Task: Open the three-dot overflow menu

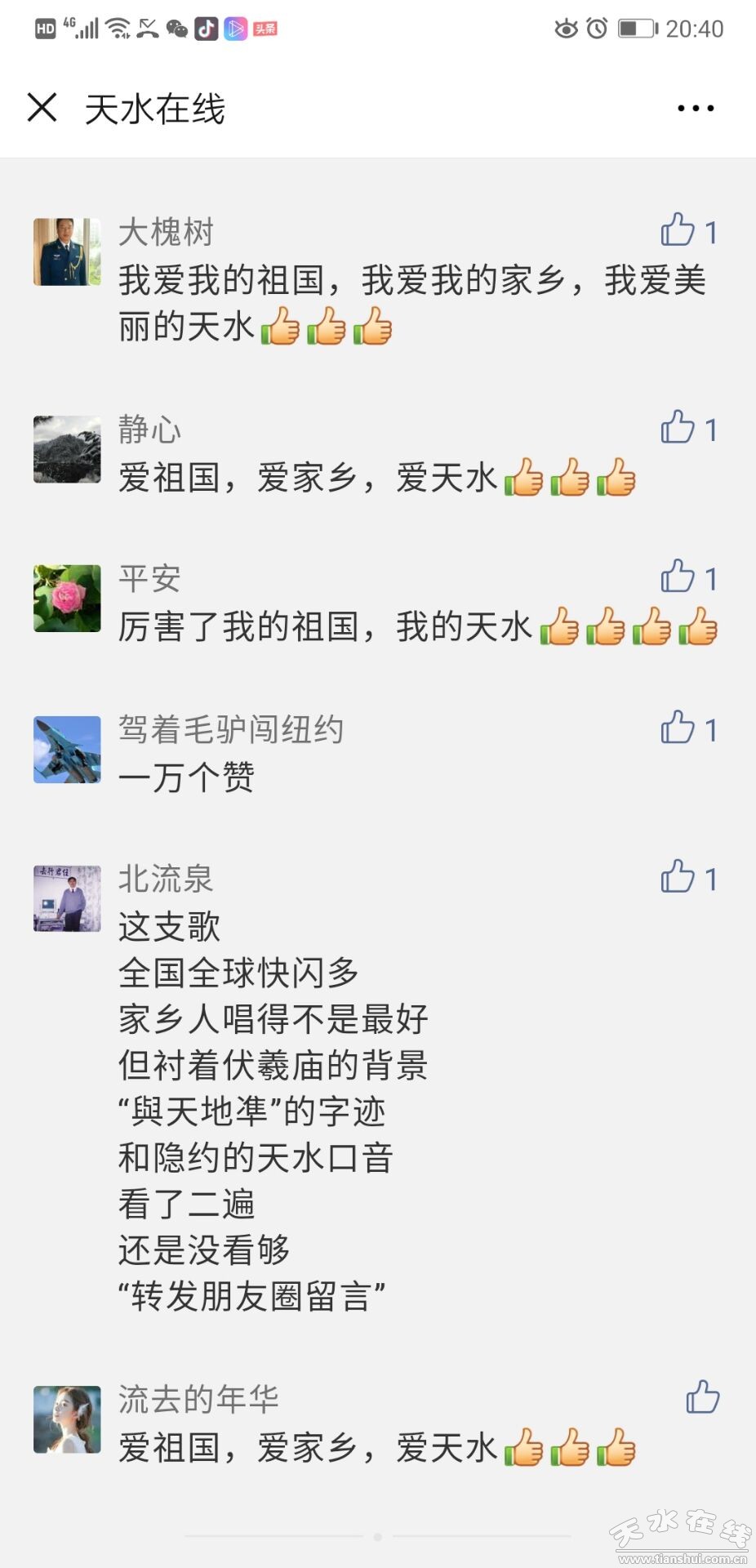Action: coord(696,108)
